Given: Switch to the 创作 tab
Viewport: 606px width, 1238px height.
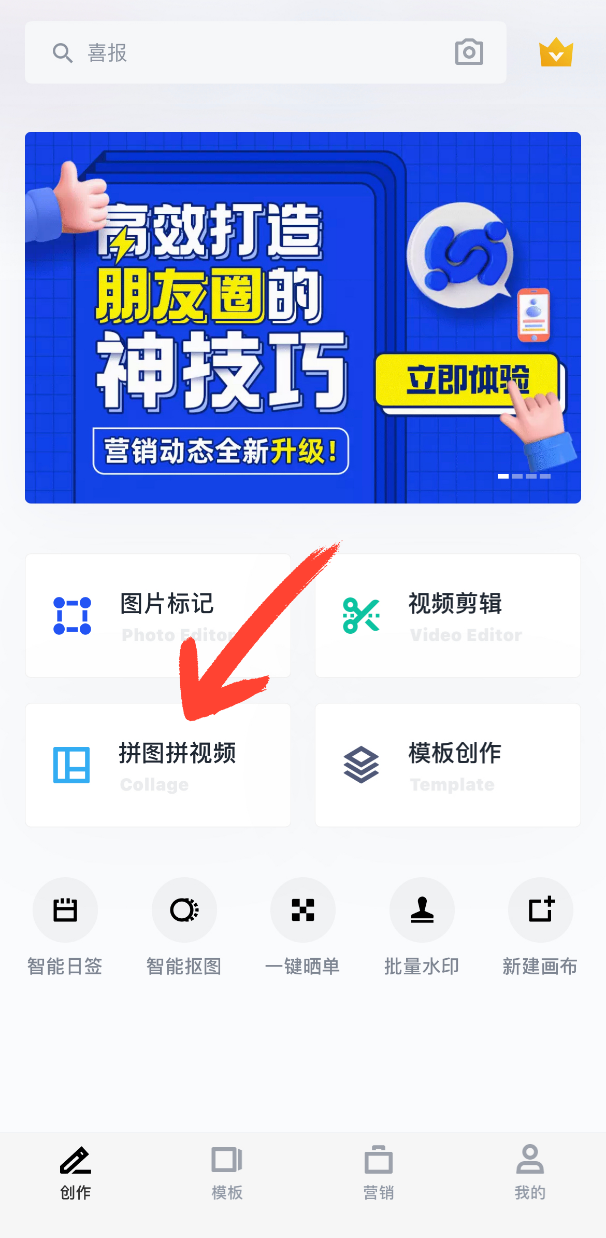Looking at the screenshot, I should (75, 1174).
